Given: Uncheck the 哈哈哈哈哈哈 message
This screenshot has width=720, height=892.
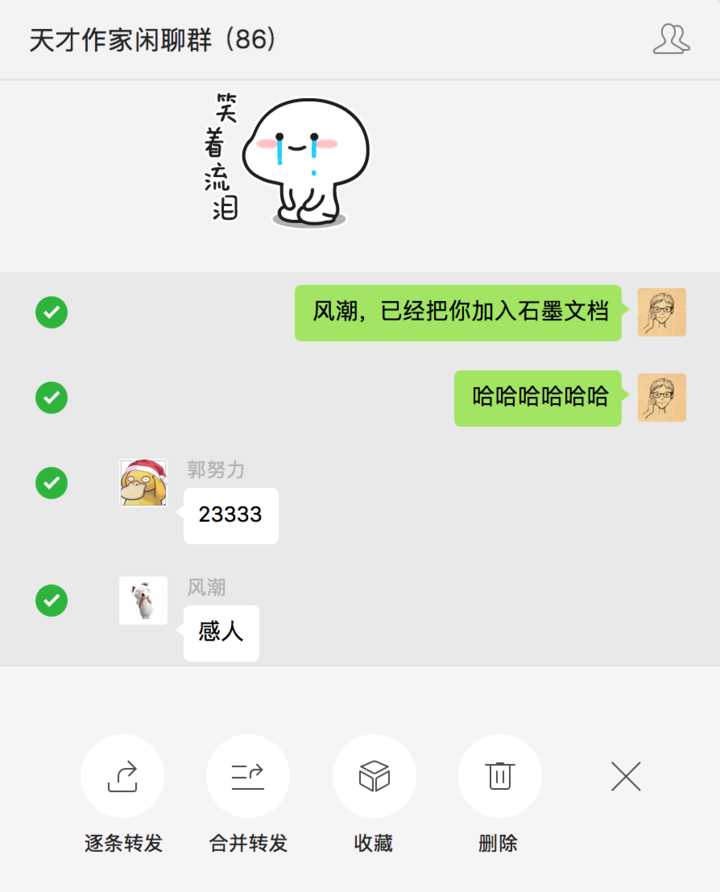Looking at the screenshot, I should coord(51,398).
